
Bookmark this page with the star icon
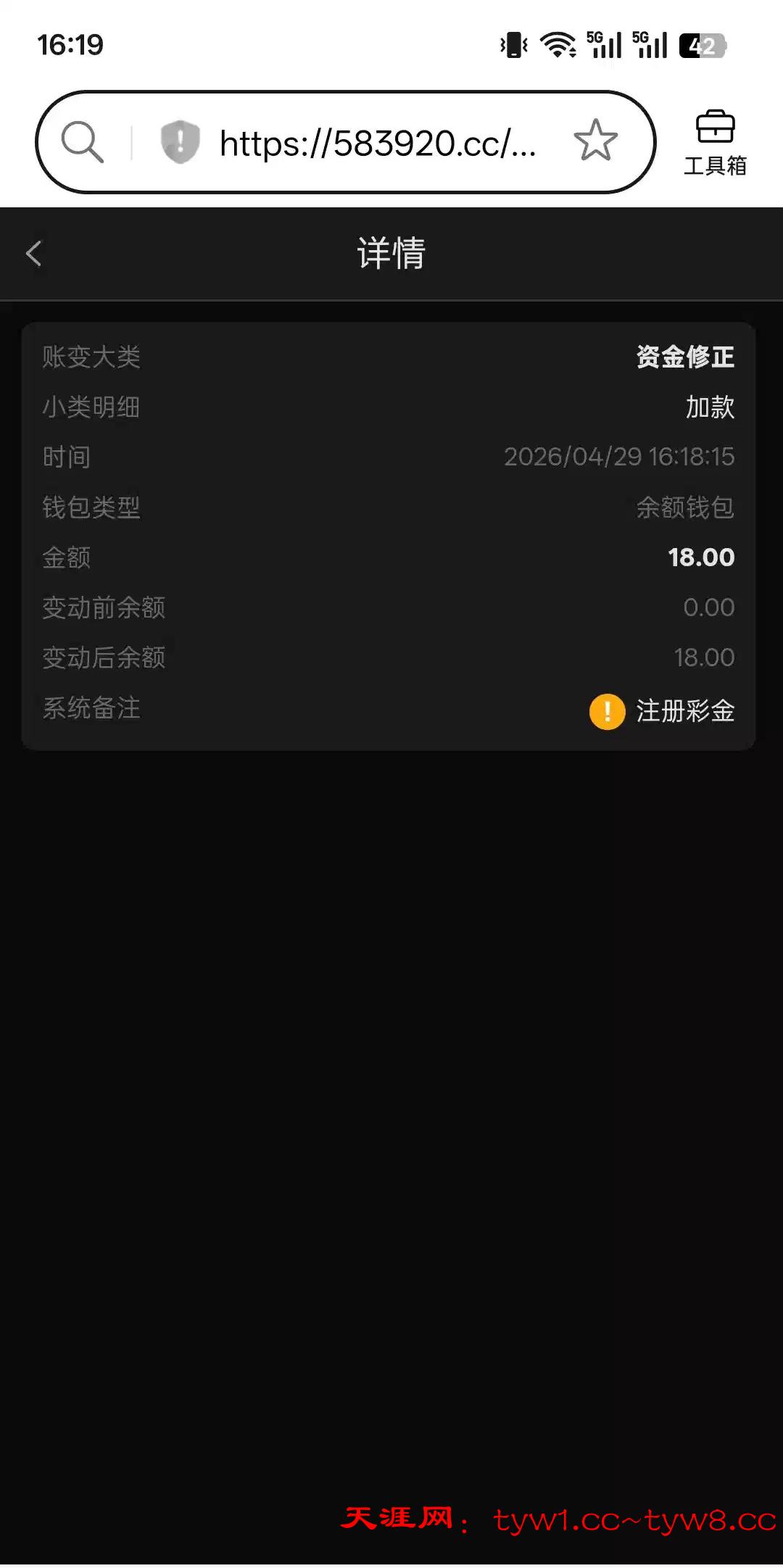click(x=595, y=141)
